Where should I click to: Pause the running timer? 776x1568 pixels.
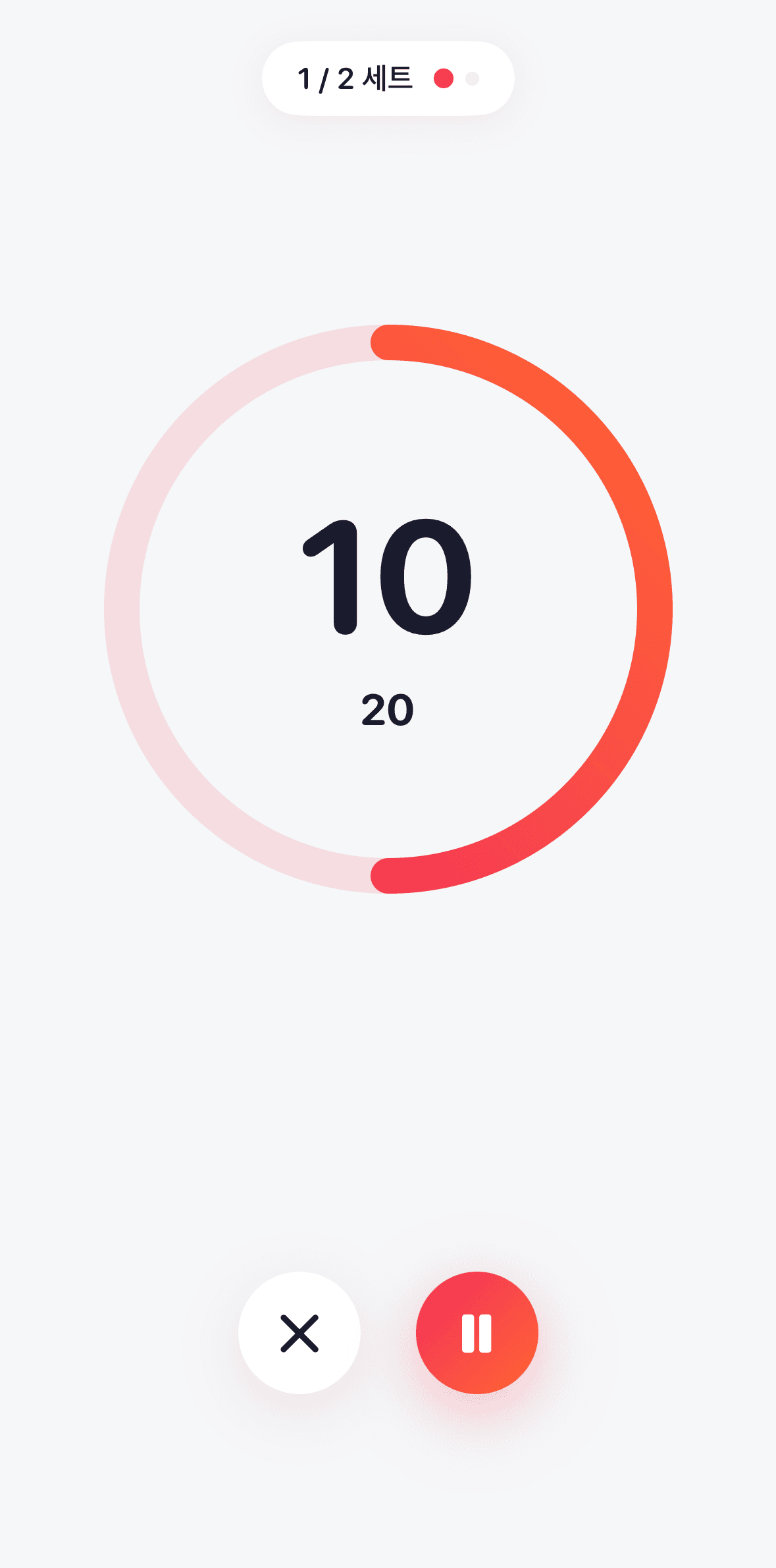pos(477,1333)
